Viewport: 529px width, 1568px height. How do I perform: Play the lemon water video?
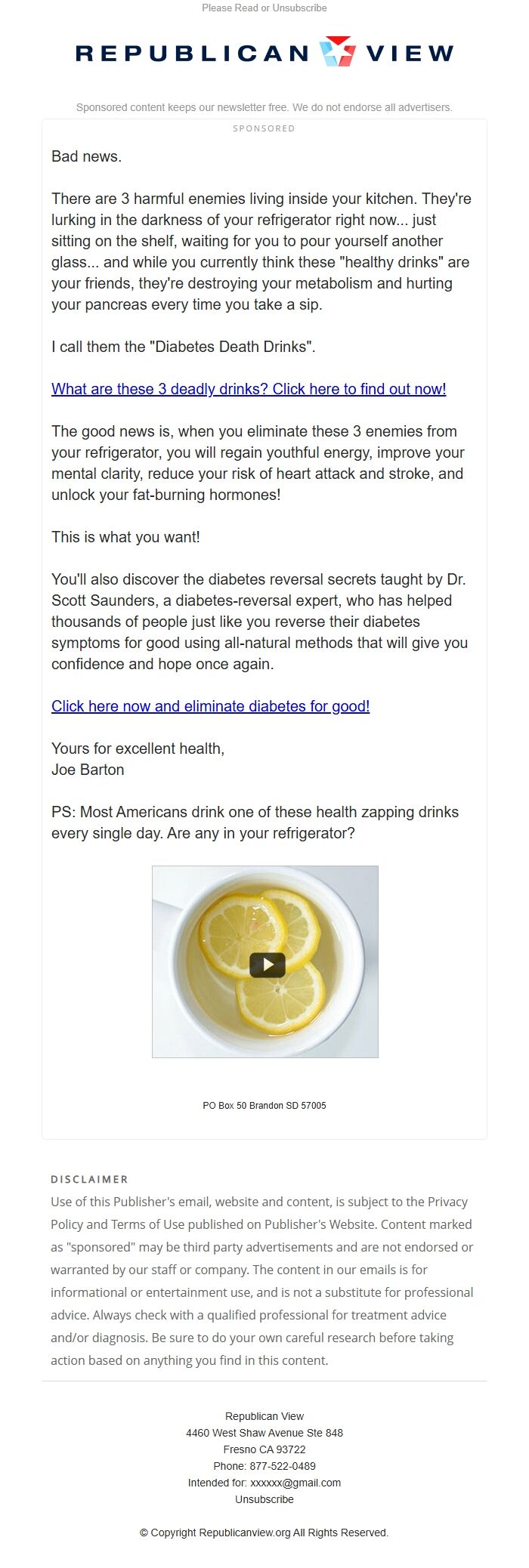267,965
